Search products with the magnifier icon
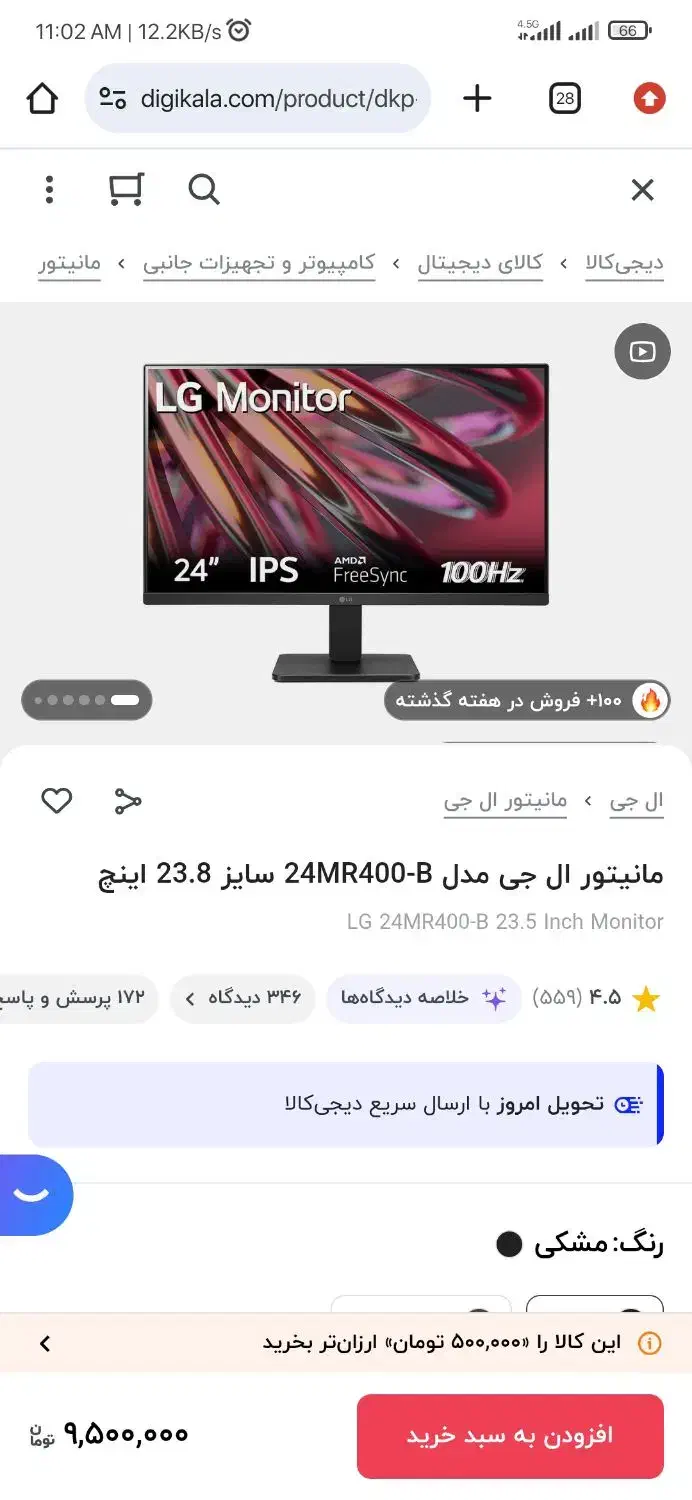This screenshot has height=1500, width=692. (x=203, y=189)
